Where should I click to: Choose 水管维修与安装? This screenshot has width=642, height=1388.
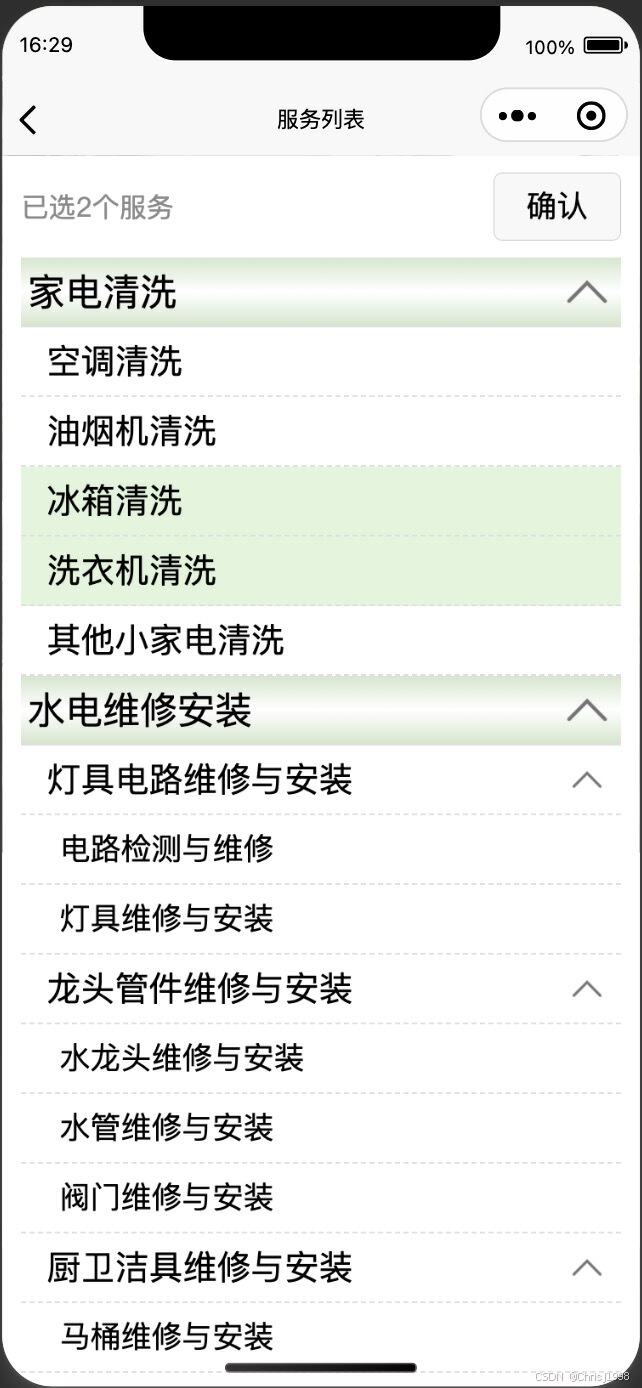point(321,1128)
